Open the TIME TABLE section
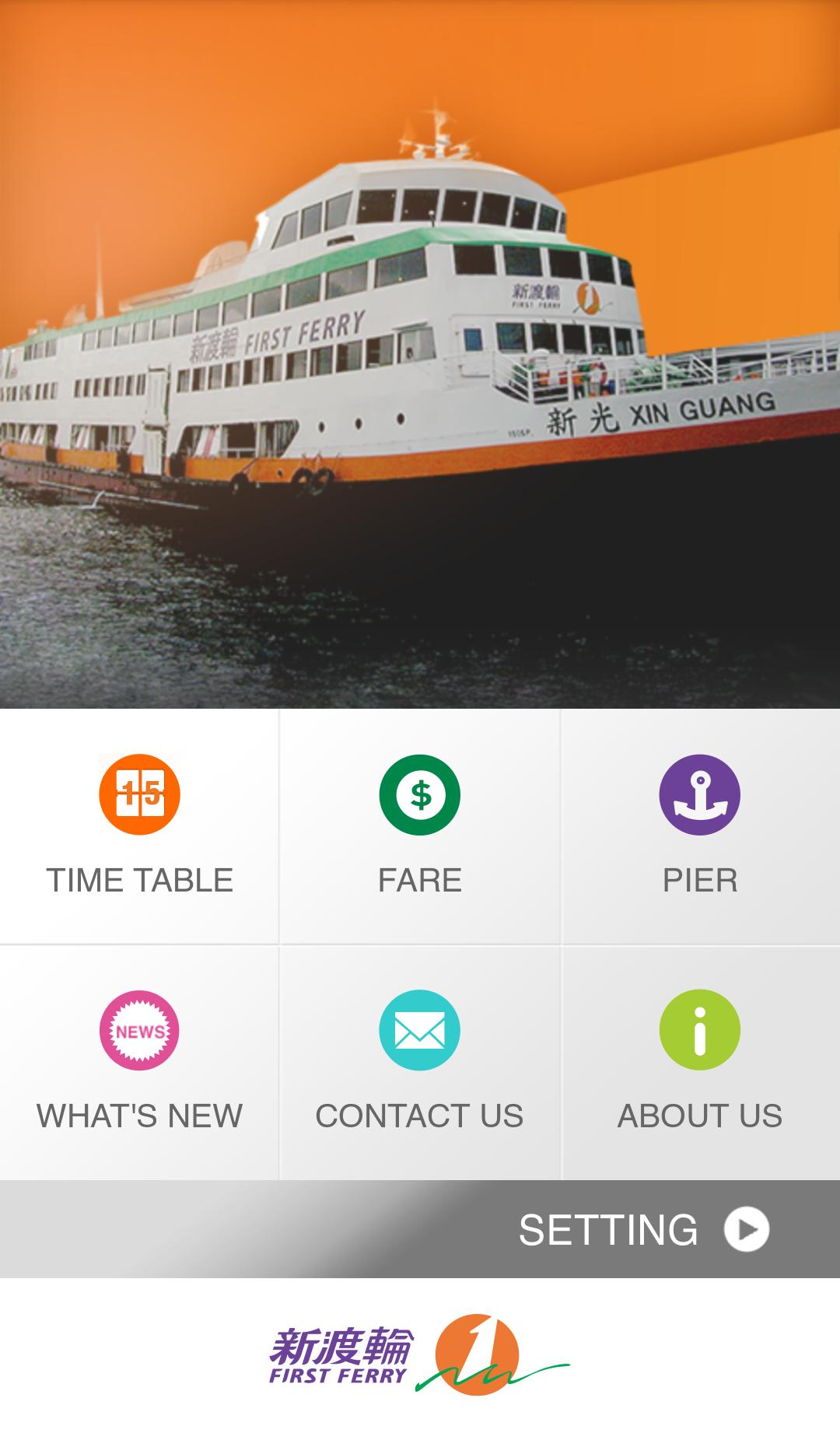Image resolution: width=840 pixels, height=1433 pixels. pos(139,881)
